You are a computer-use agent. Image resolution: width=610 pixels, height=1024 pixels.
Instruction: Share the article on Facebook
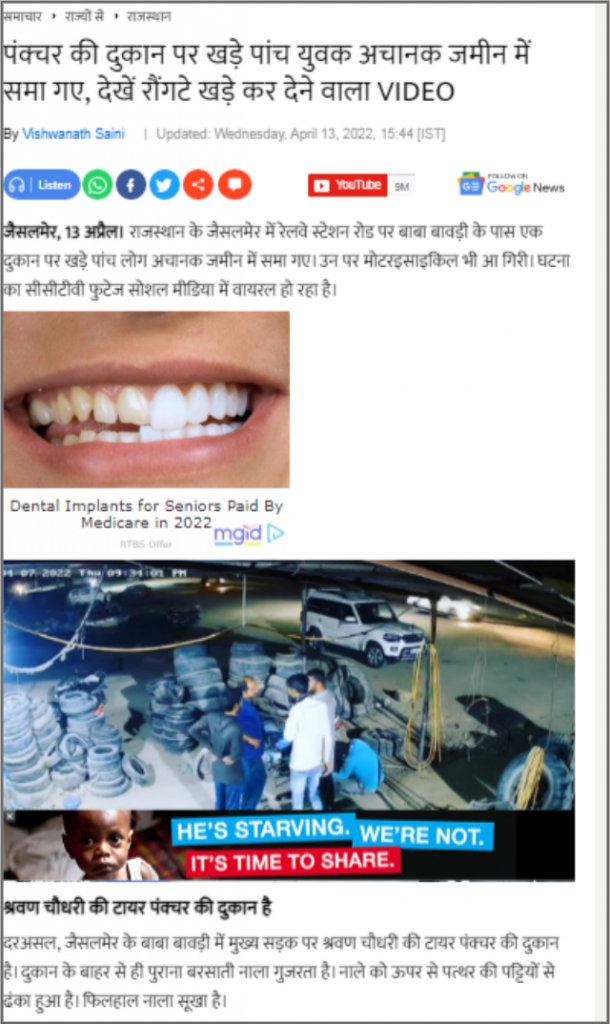131,185
